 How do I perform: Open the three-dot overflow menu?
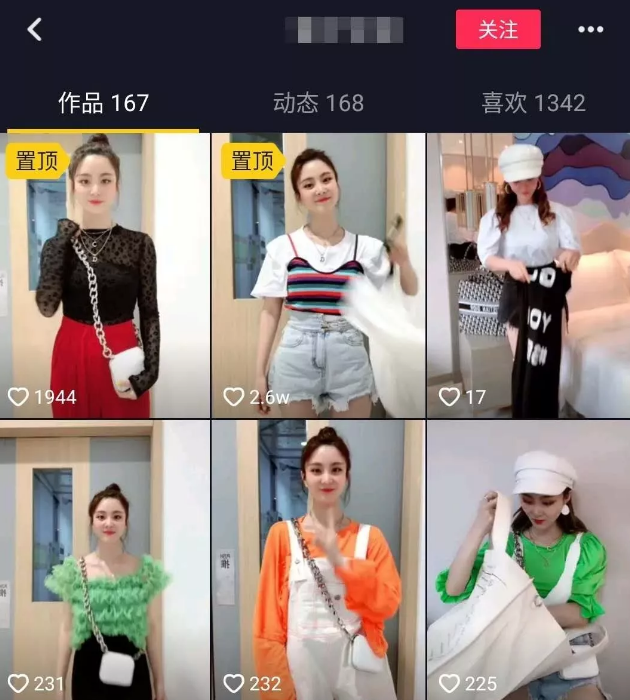pyautogui.click(x=591, y=29)
